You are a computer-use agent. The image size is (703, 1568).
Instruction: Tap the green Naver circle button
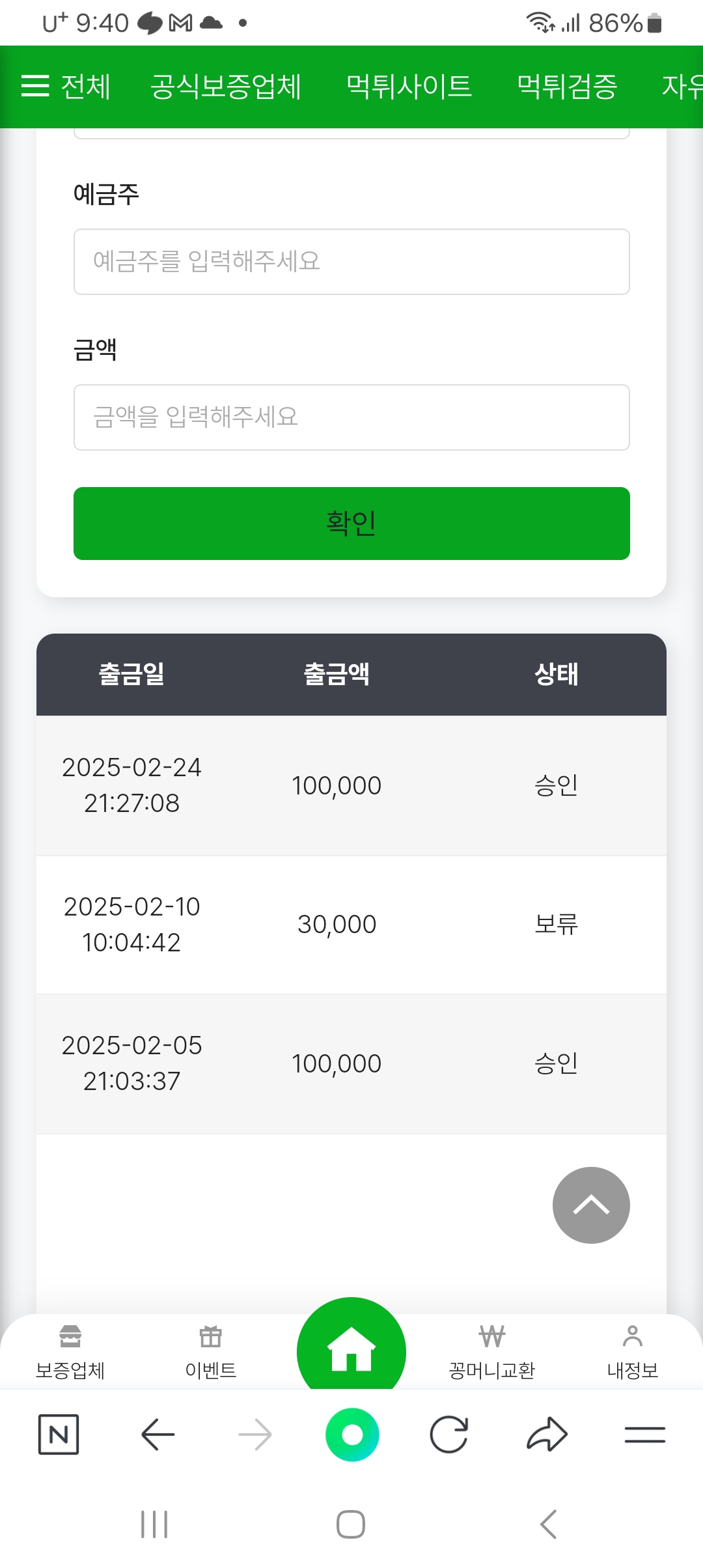coord(352,1435)
